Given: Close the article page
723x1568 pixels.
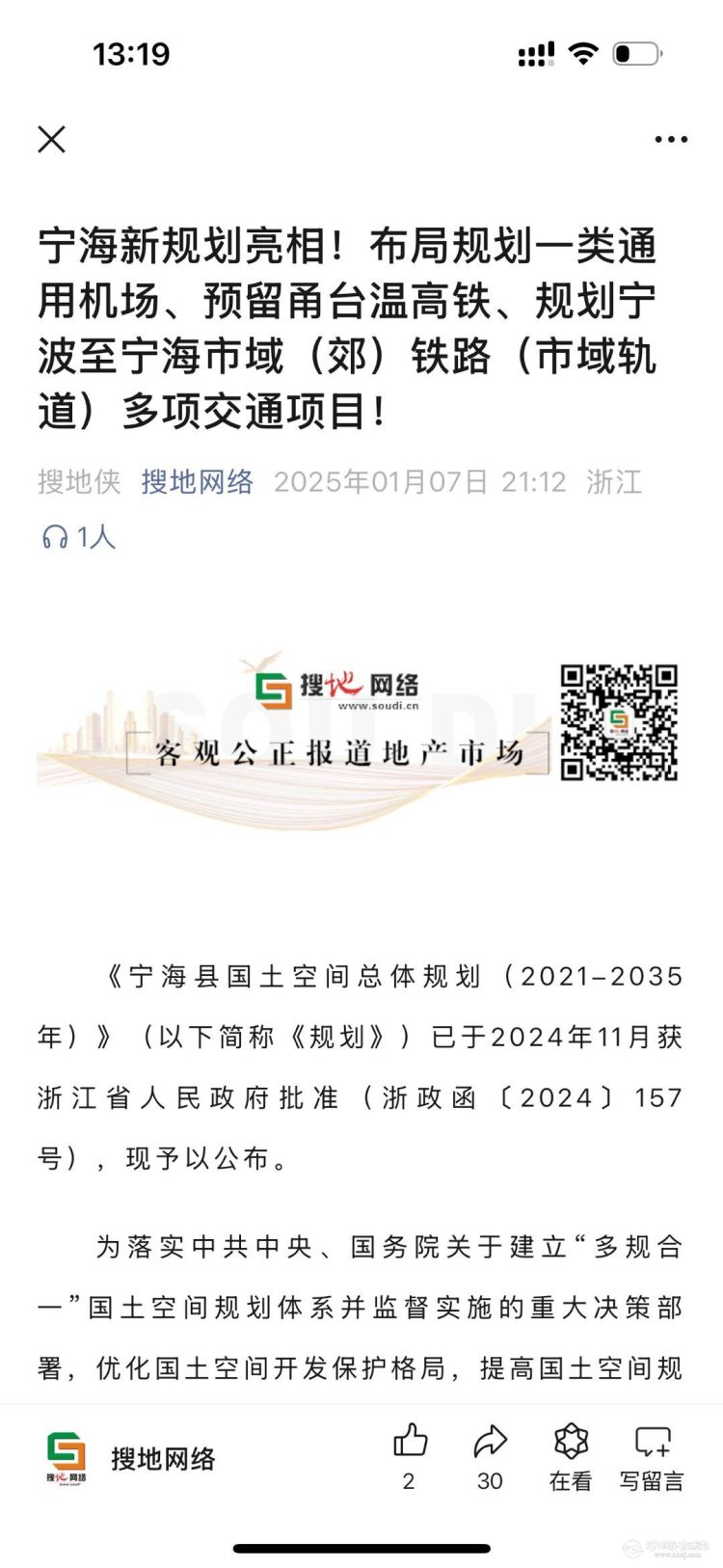Looking at the screenshot, I should coord(52,140).
